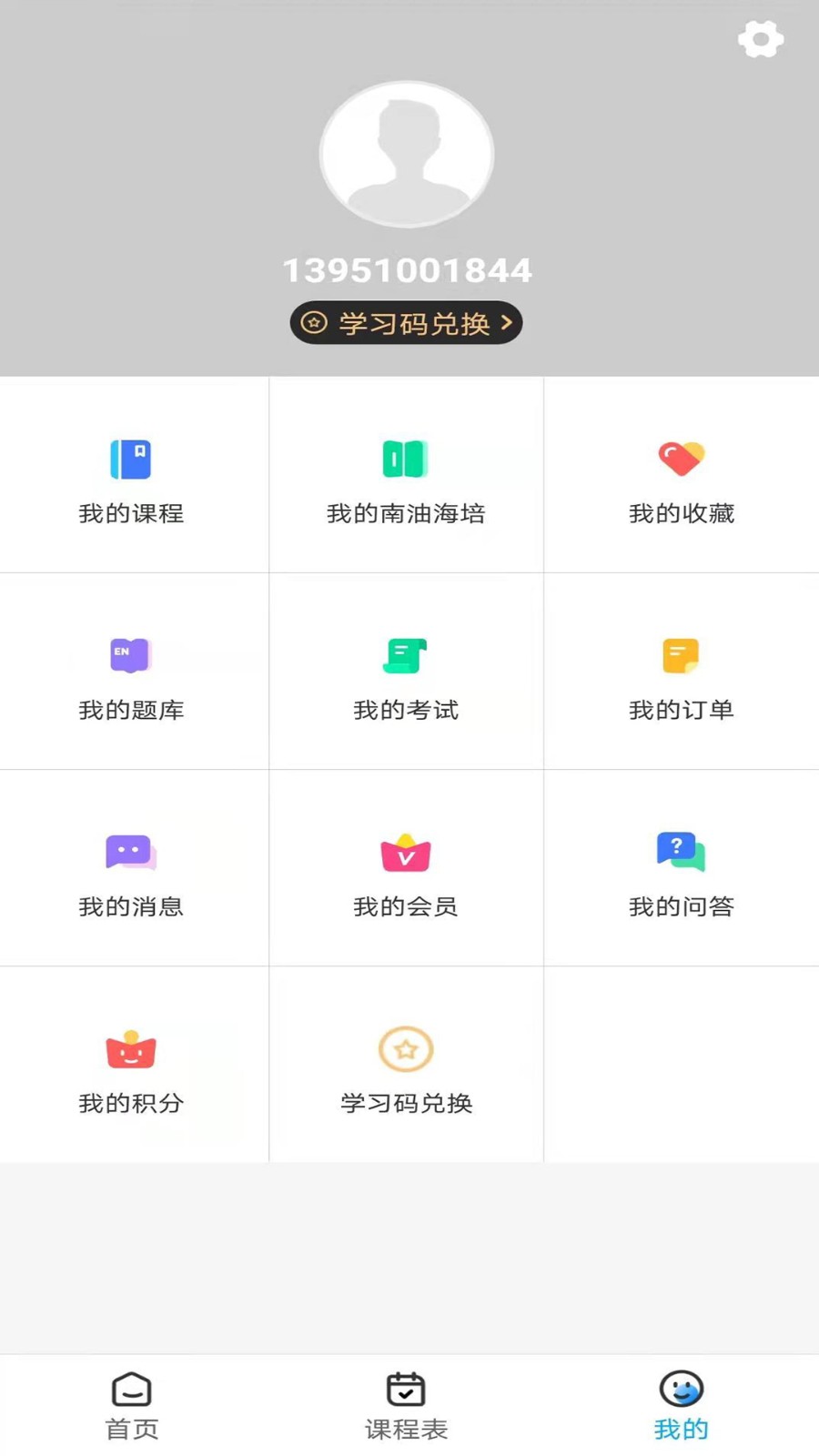Viewport: 819px width, 1456px height.
Task: Tap the phone number 13951001844
Action: 407,269
